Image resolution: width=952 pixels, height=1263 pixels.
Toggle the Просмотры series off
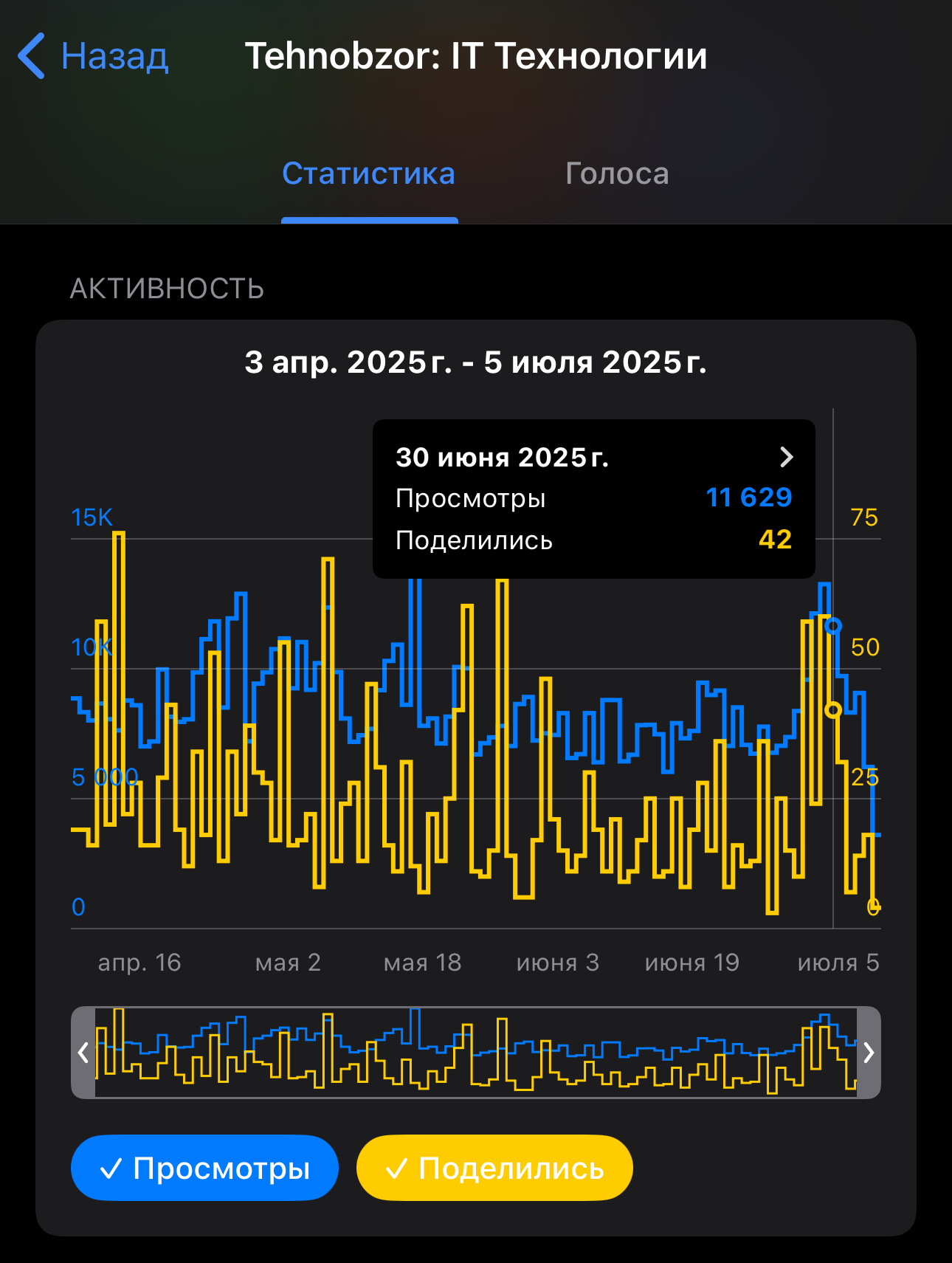(x=204, y=1168)
